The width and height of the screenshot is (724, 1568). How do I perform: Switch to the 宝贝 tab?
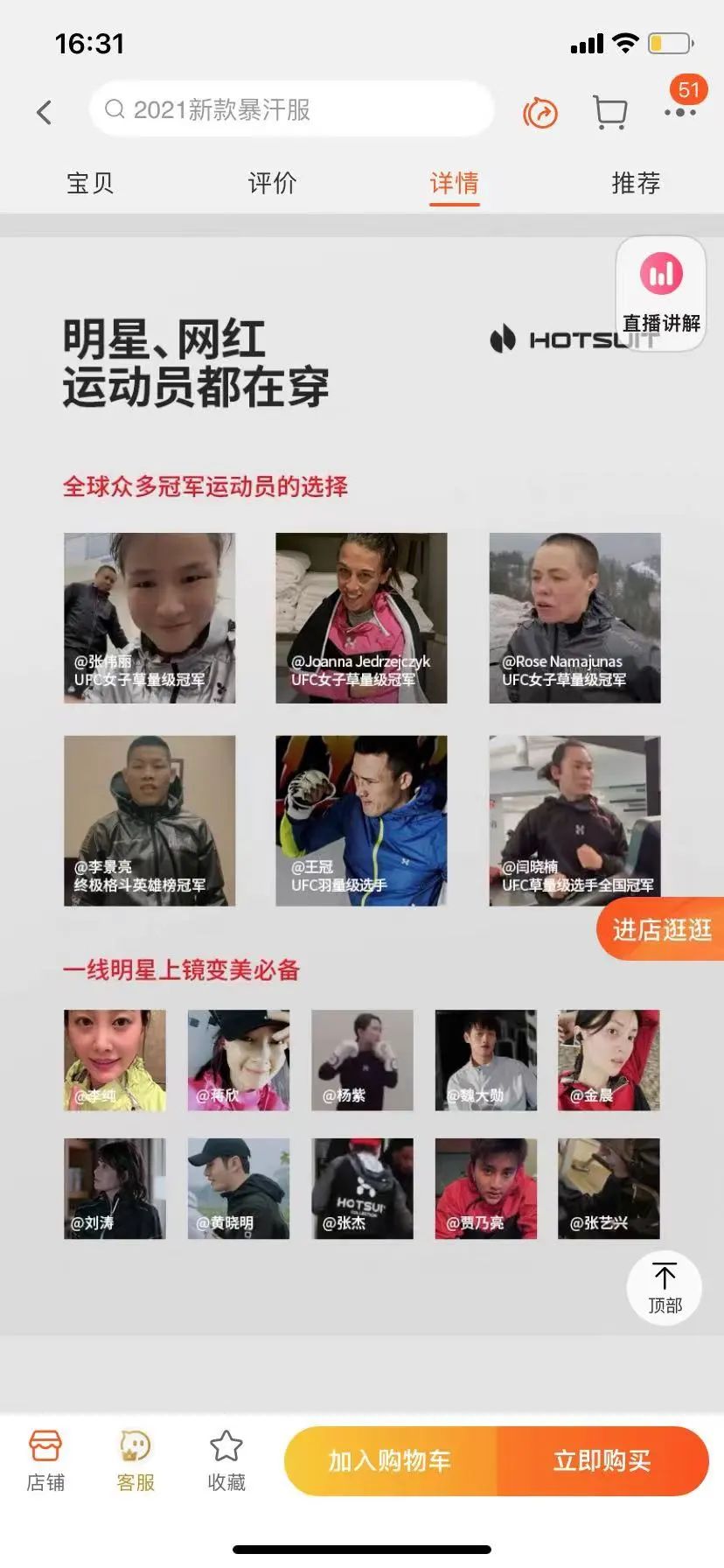coord(90,183)
